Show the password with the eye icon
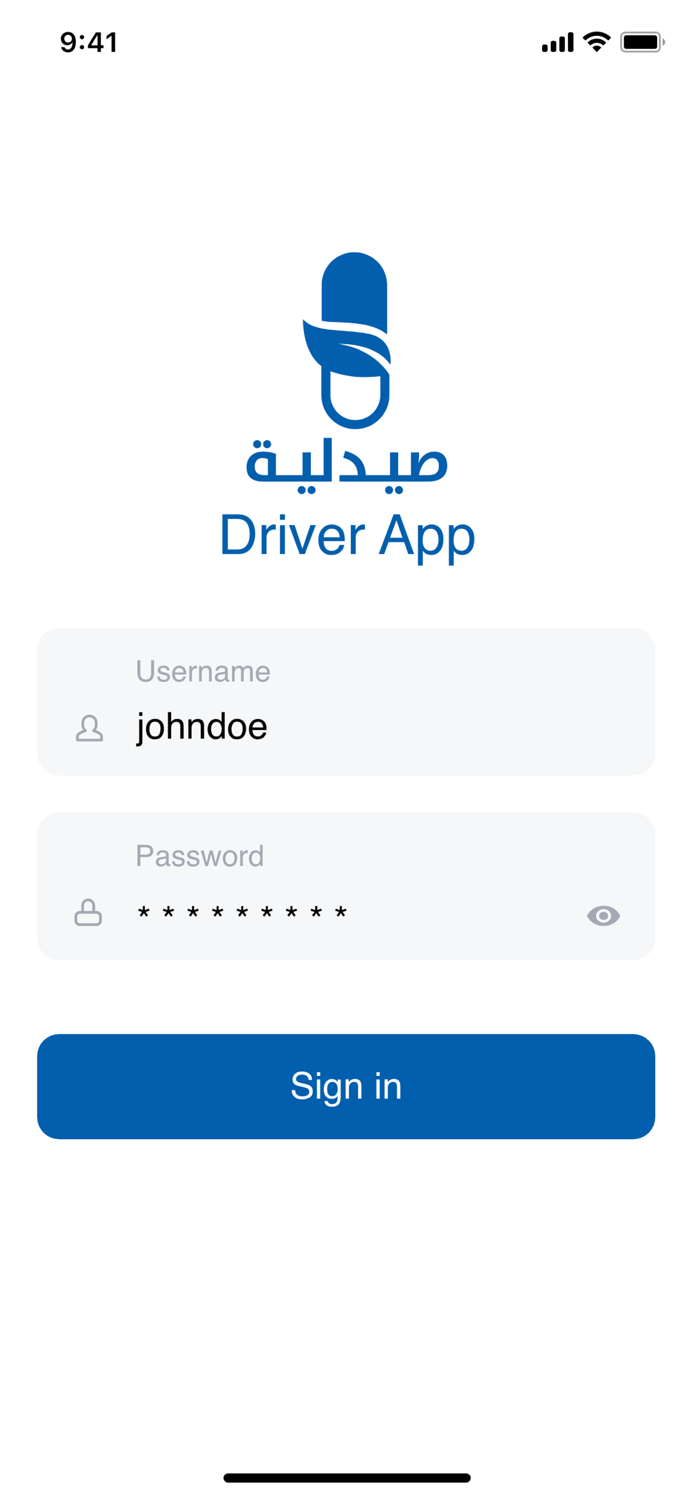 tap(603, 916)
